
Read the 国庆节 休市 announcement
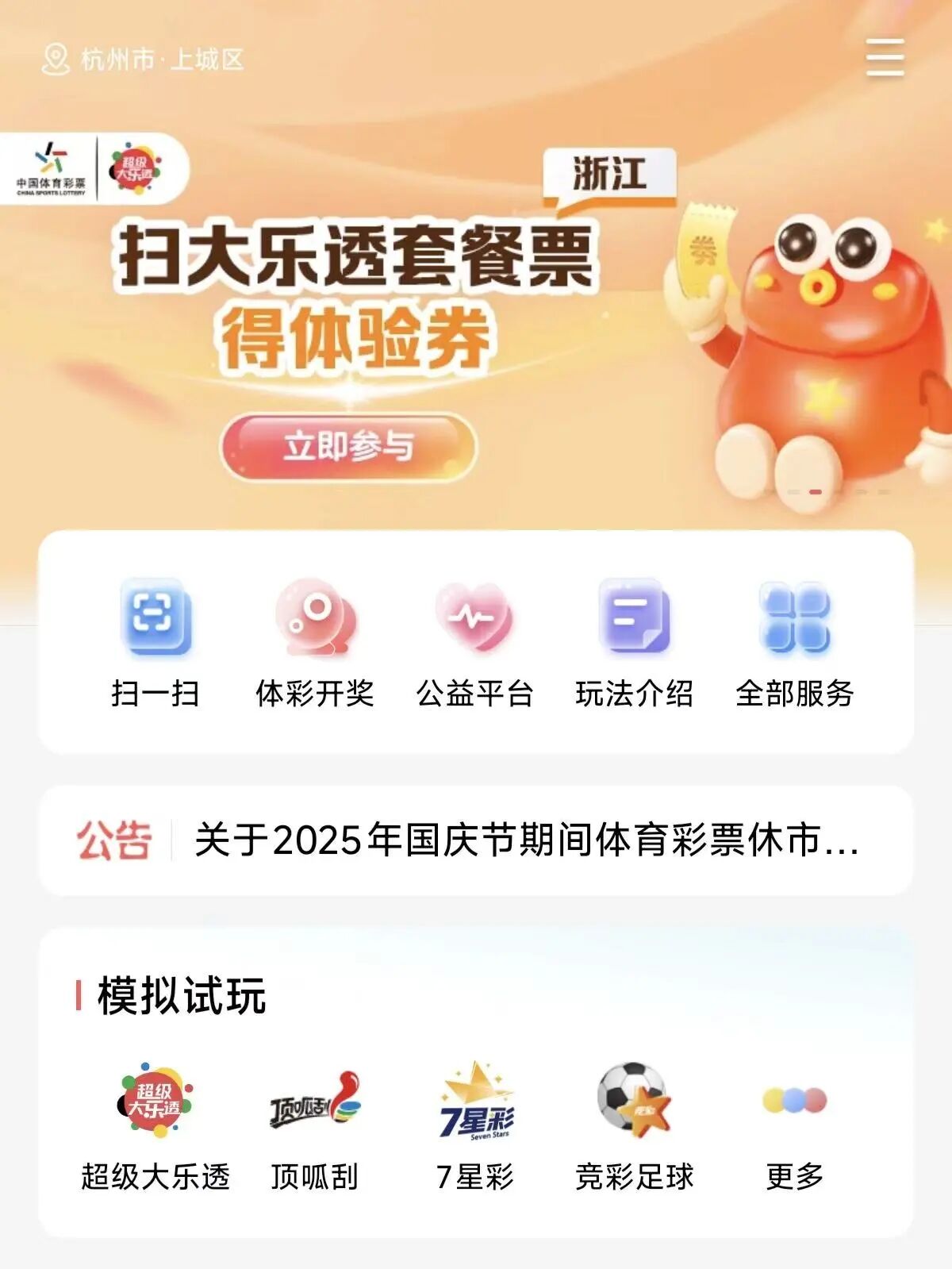[x=525, y=840]
